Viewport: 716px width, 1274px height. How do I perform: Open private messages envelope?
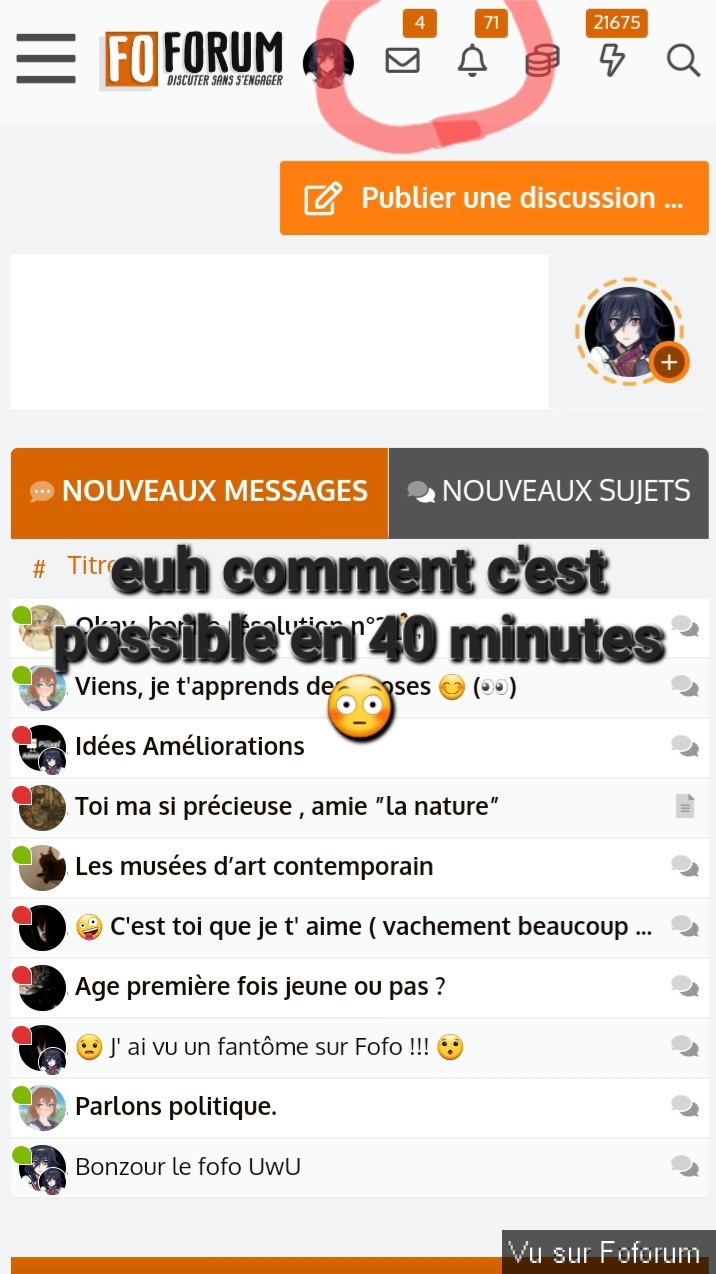402,60
